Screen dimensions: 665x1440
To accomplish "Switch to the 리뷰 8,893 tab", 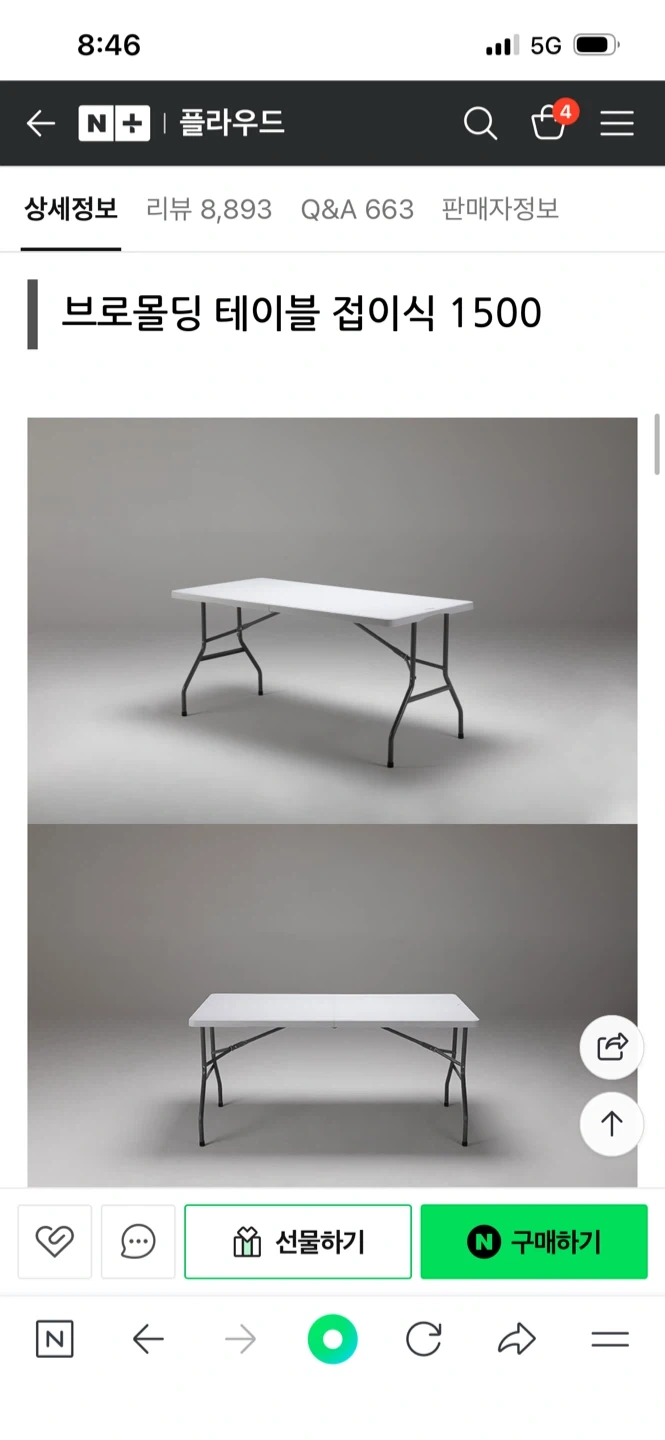I will [x=209, y=209].
